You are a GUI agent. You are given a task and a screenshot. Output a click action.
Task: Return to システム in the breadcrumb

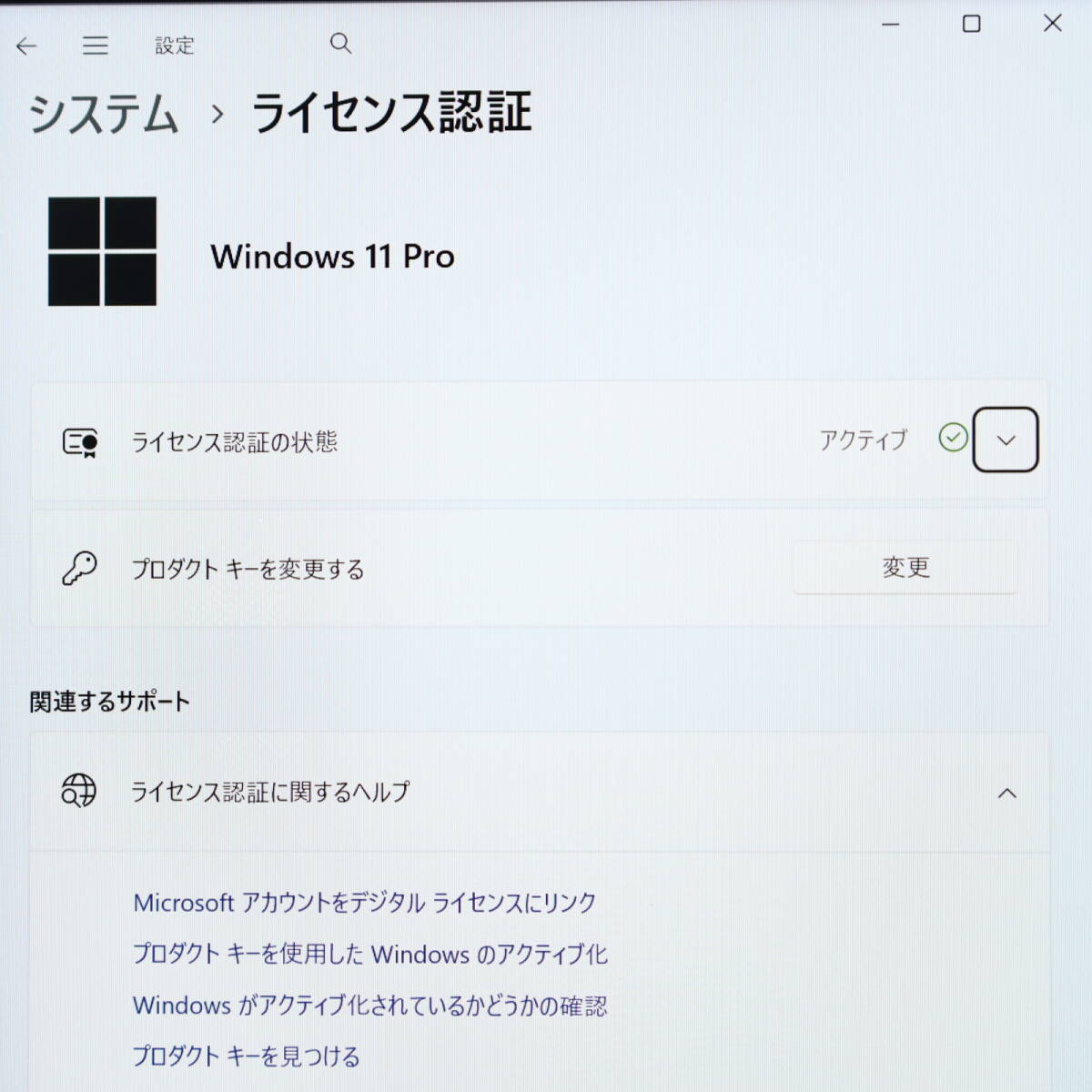pyautogui.click(x=103, y=115)
